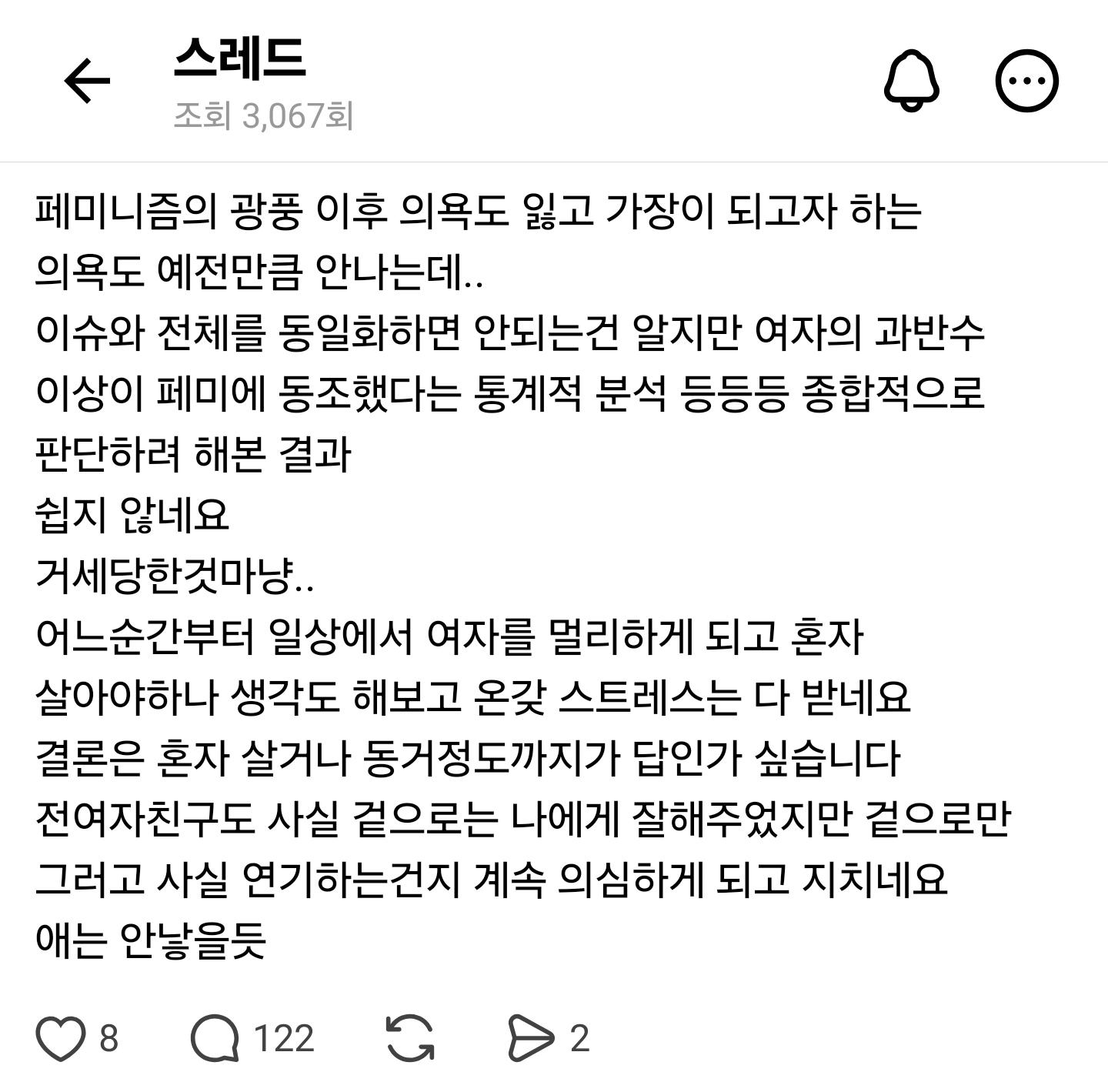Share the post via send icon
The height and width of the screenshot is (1092, 1108).
(530, 1038)
